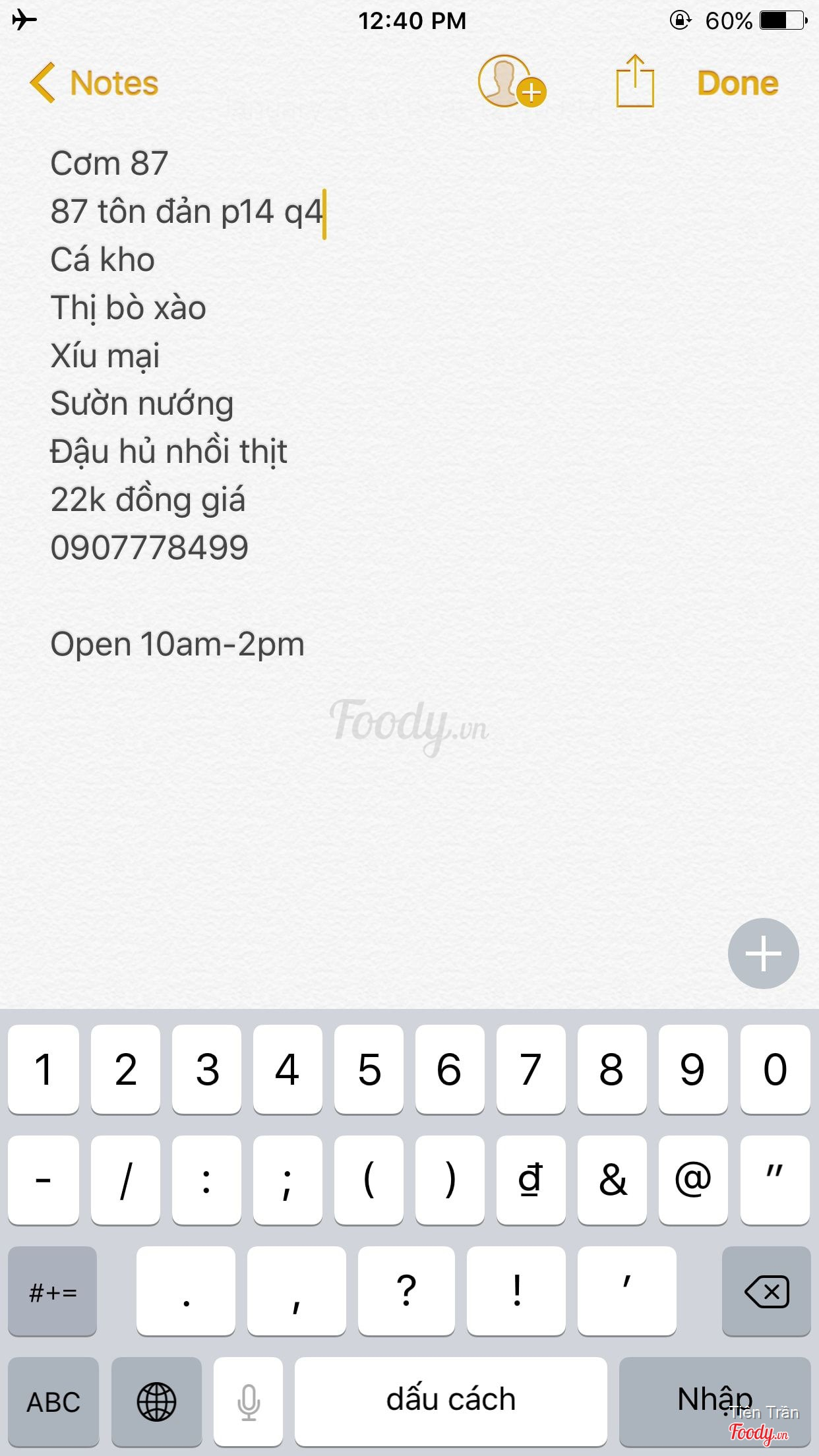Insert an @ symbol
This screenshot has height=1456, width=819.
693,1180
